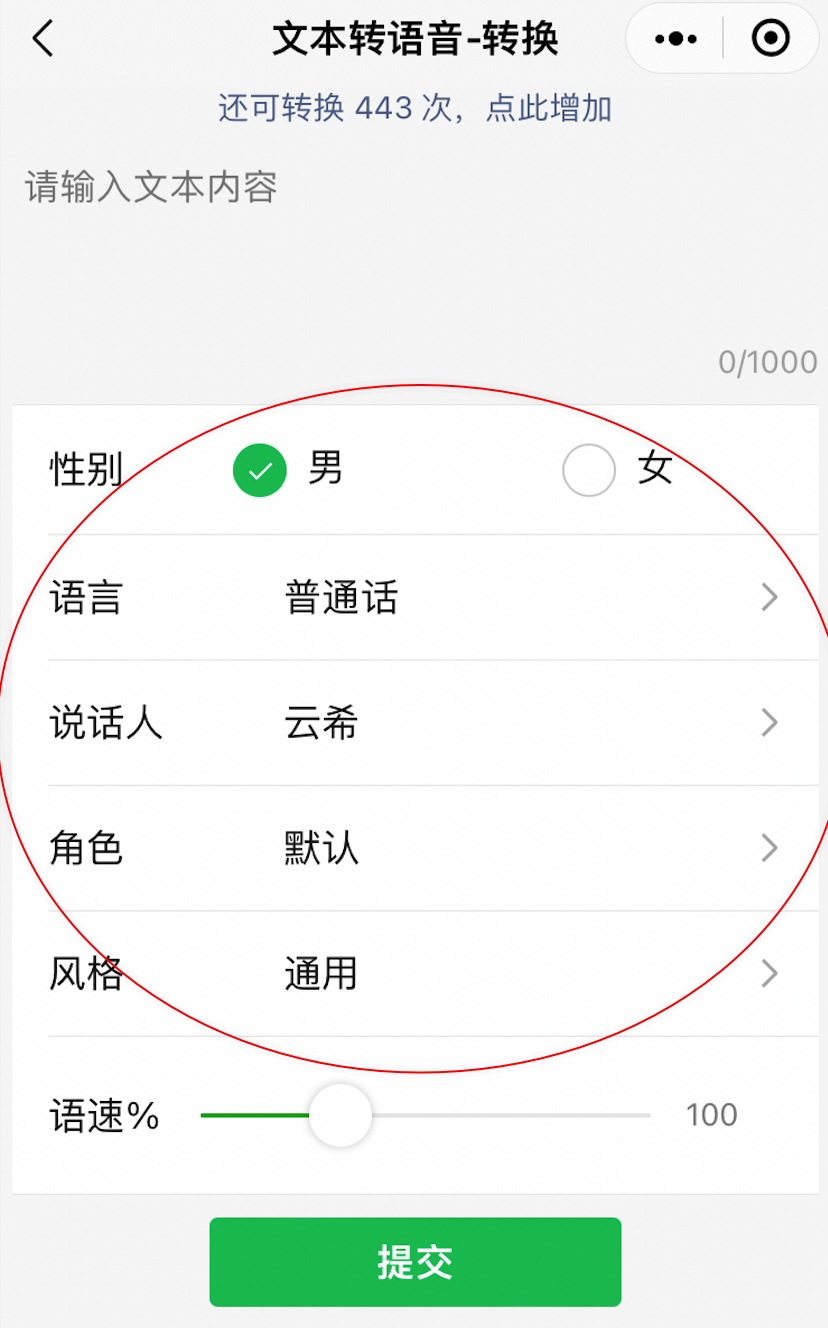The image size is (828, 1328).
Task: Tap the 文本转语音-转换 title bar
Action: click(414, 39)
